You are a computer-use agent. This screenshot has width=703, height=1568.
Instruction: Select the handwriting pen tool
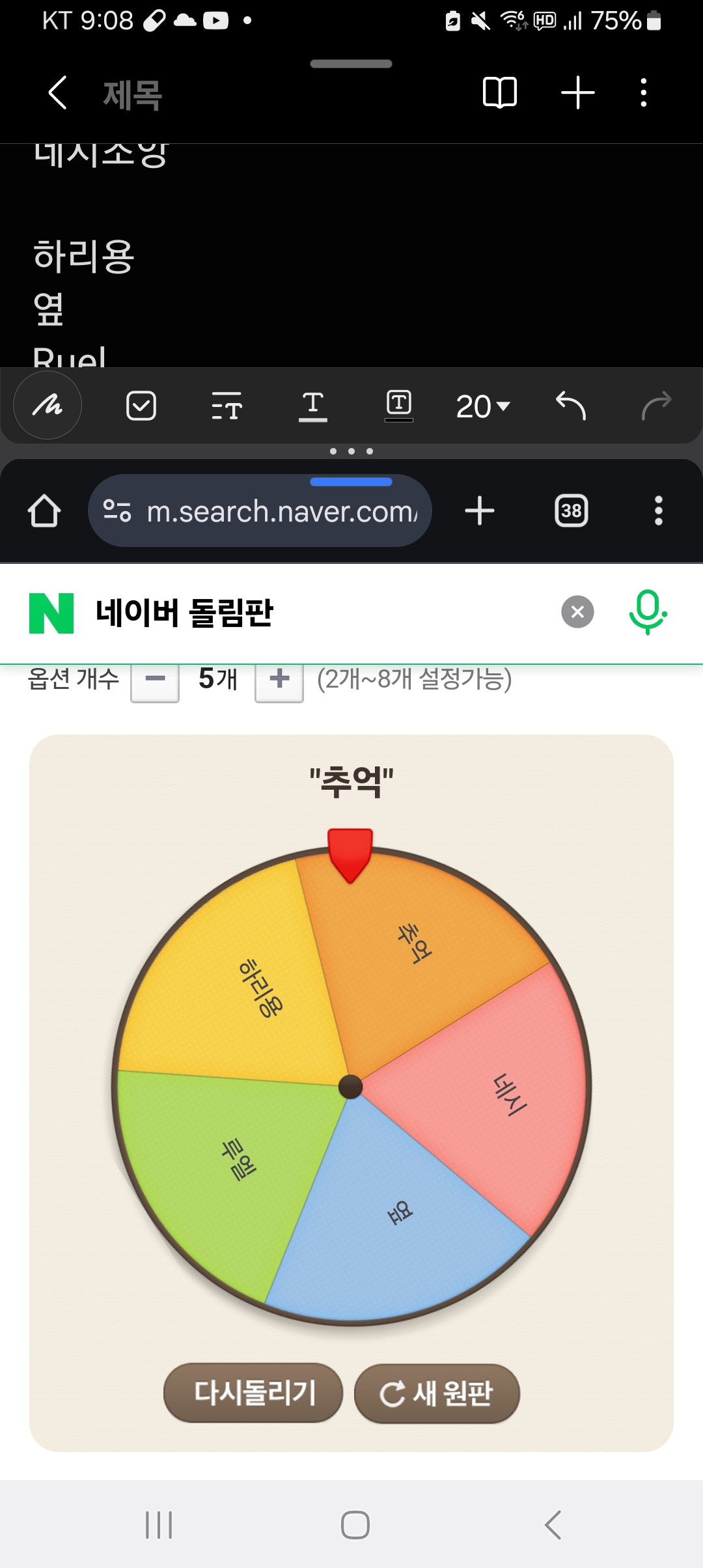click(x=48, y=406)
